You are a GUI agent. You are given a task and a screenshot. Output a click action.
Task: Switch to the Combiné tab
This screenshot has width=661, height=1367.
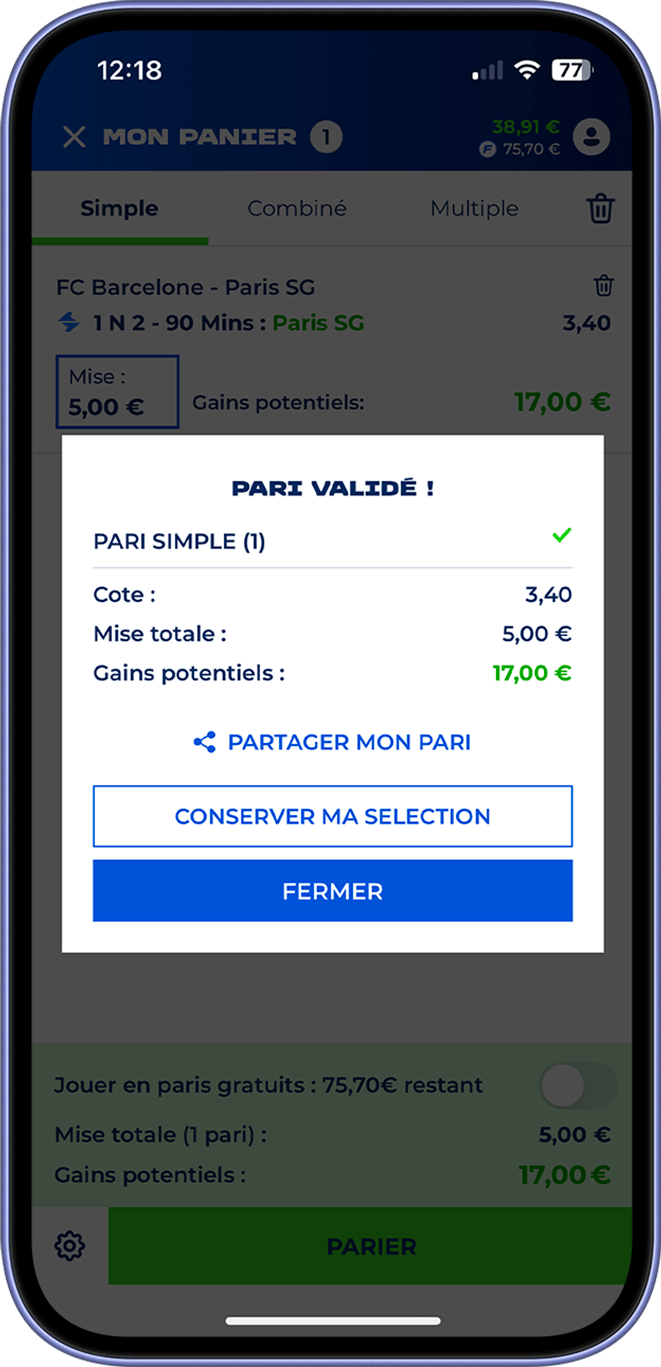coord(297,208)
